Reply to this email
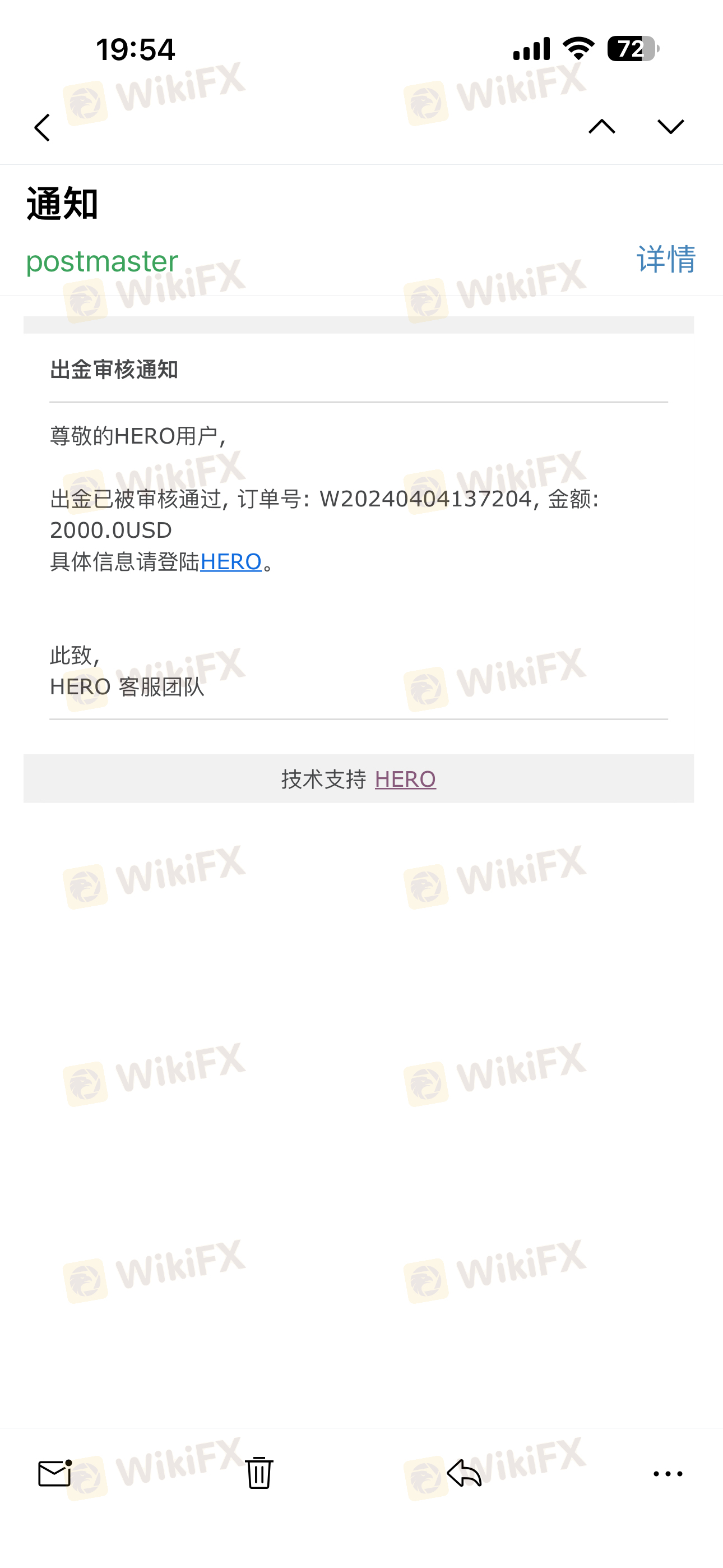 pos(465,1473)
